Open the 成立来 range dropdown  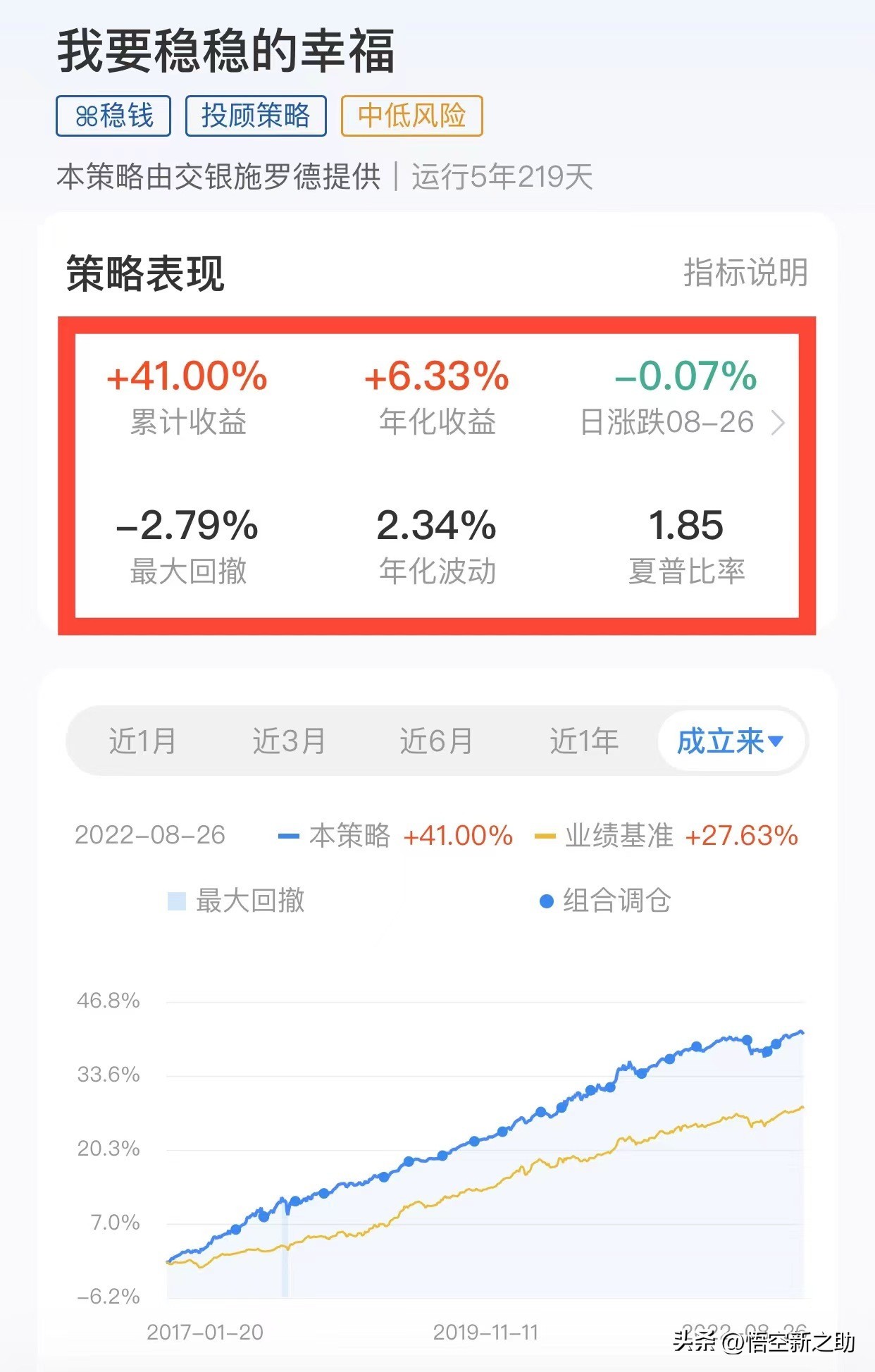pyautogui.click(x=731, y=741)
